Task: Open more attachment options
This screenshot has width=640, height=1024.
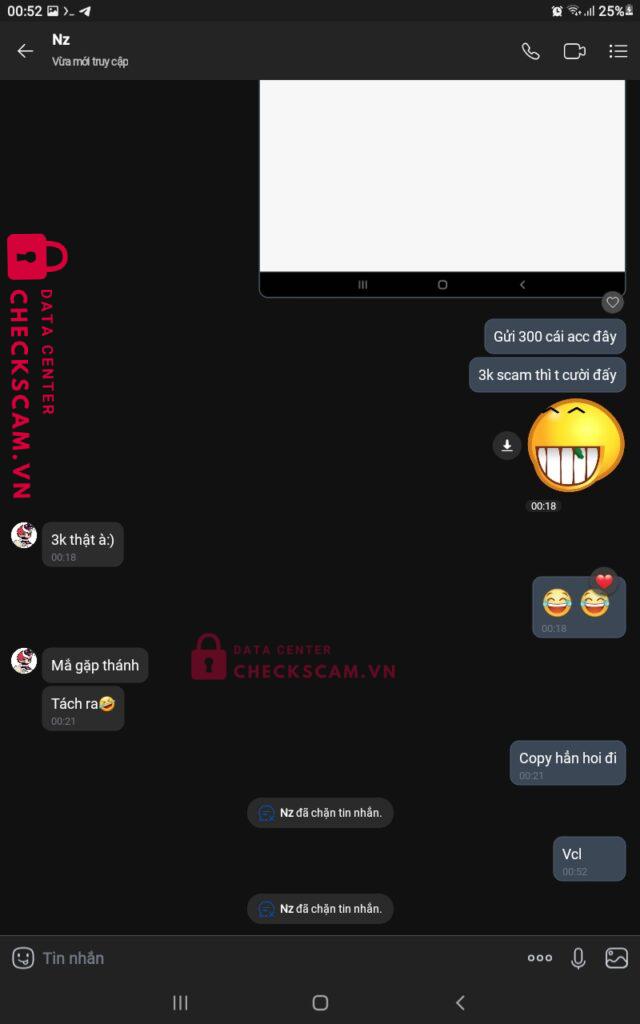Action: click(539, 958)
